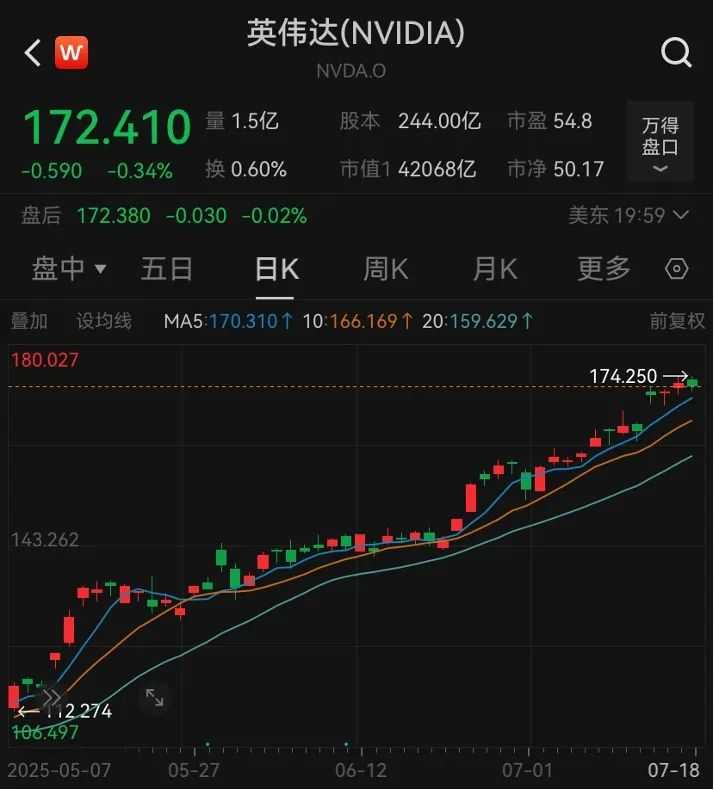Image resolution: width=714 pixels, height=790 pixels.
Task: Tap the double-arrow chart scroll icon
Action: pyautogui.click(x=51, y=698)
